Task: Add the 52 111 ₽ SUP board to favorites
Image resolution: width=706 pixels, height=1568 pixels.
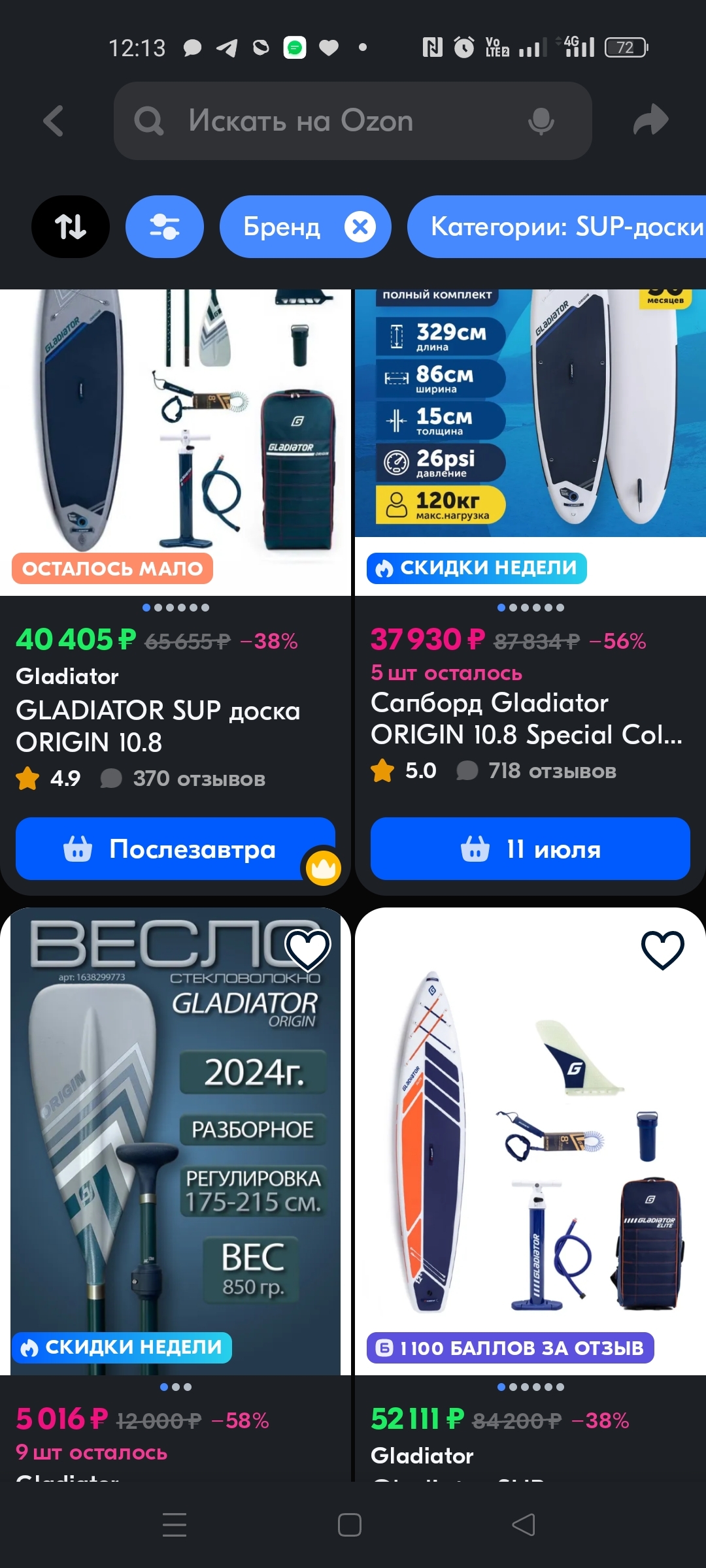Action: (x=662, y=949)
